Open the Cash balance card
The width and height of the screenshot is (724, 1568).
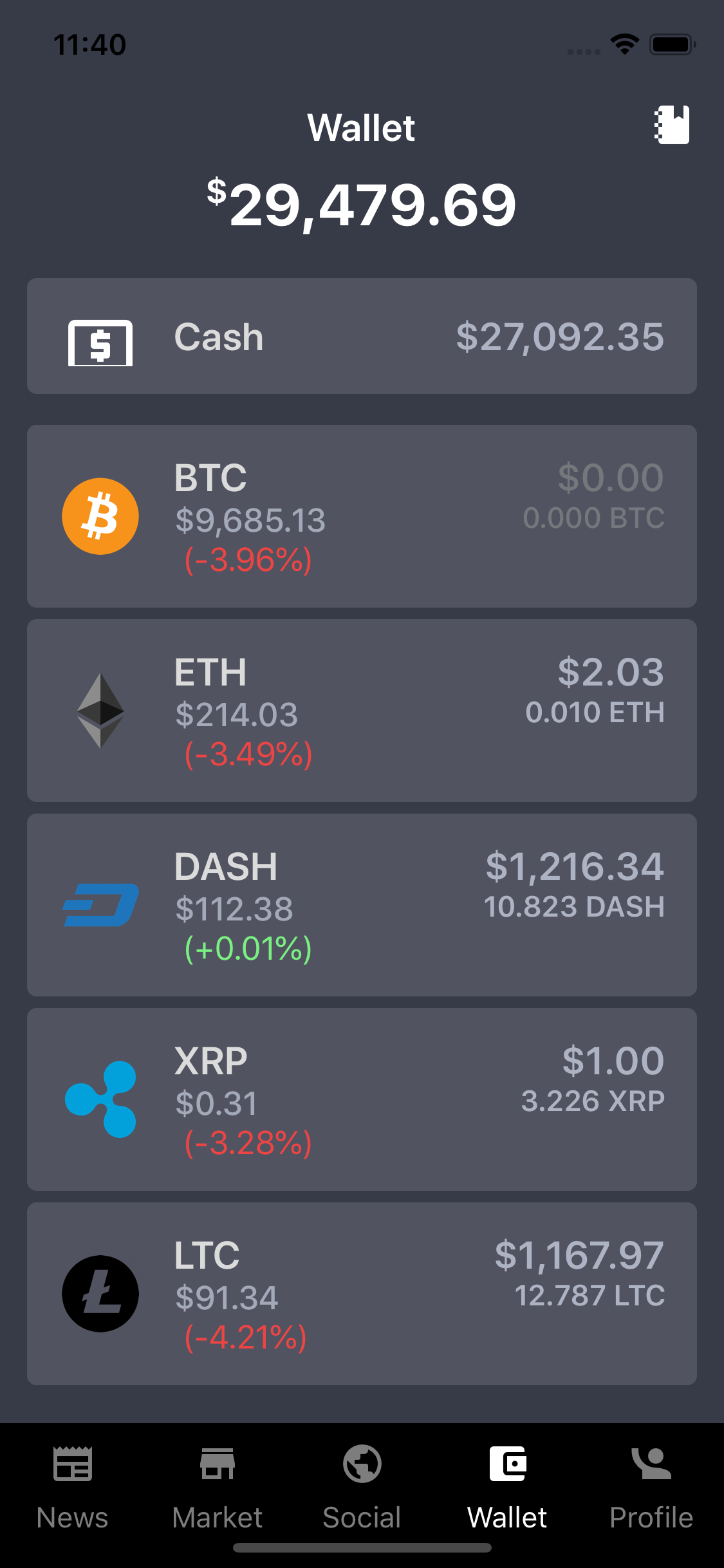pyautogui.click(x=362, y=336)
